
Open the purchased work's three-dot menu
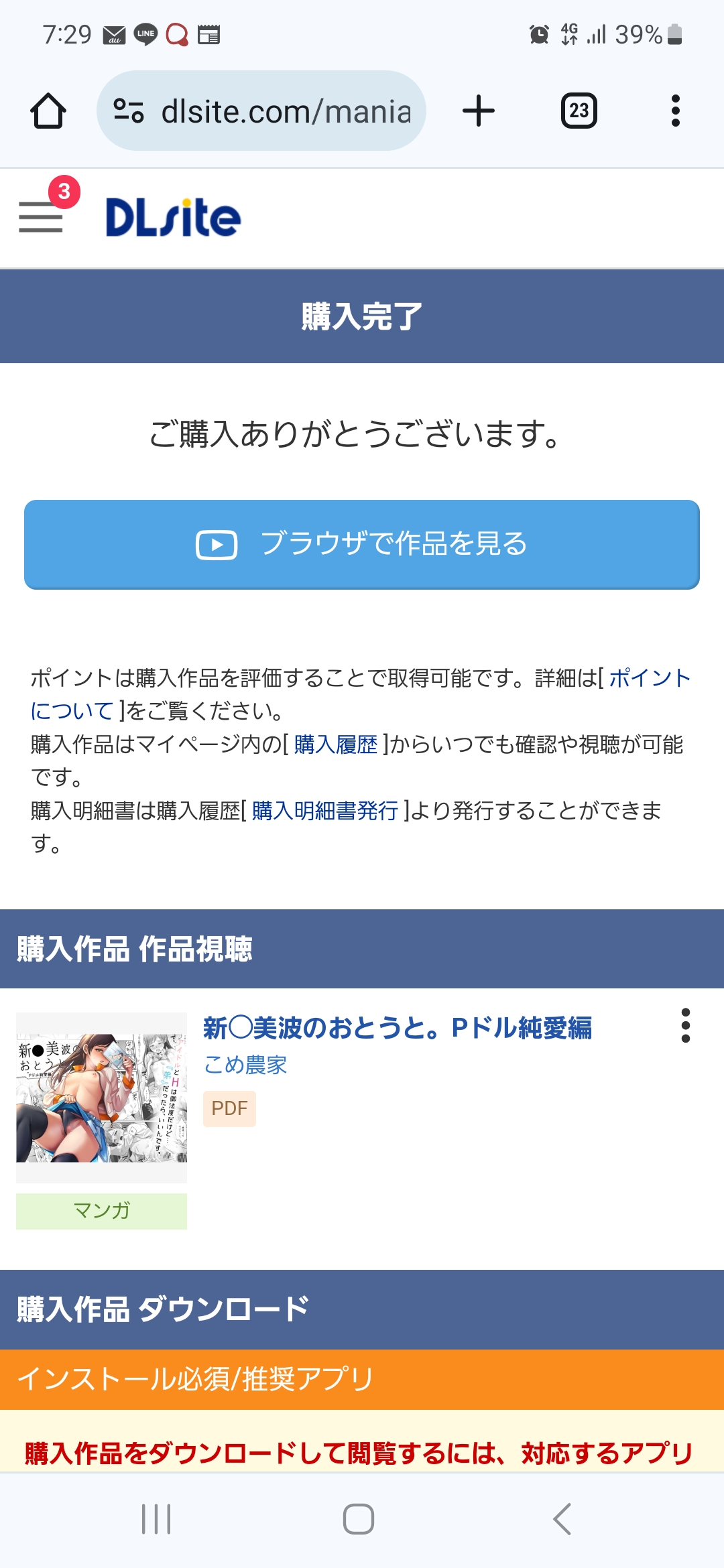685,1025
